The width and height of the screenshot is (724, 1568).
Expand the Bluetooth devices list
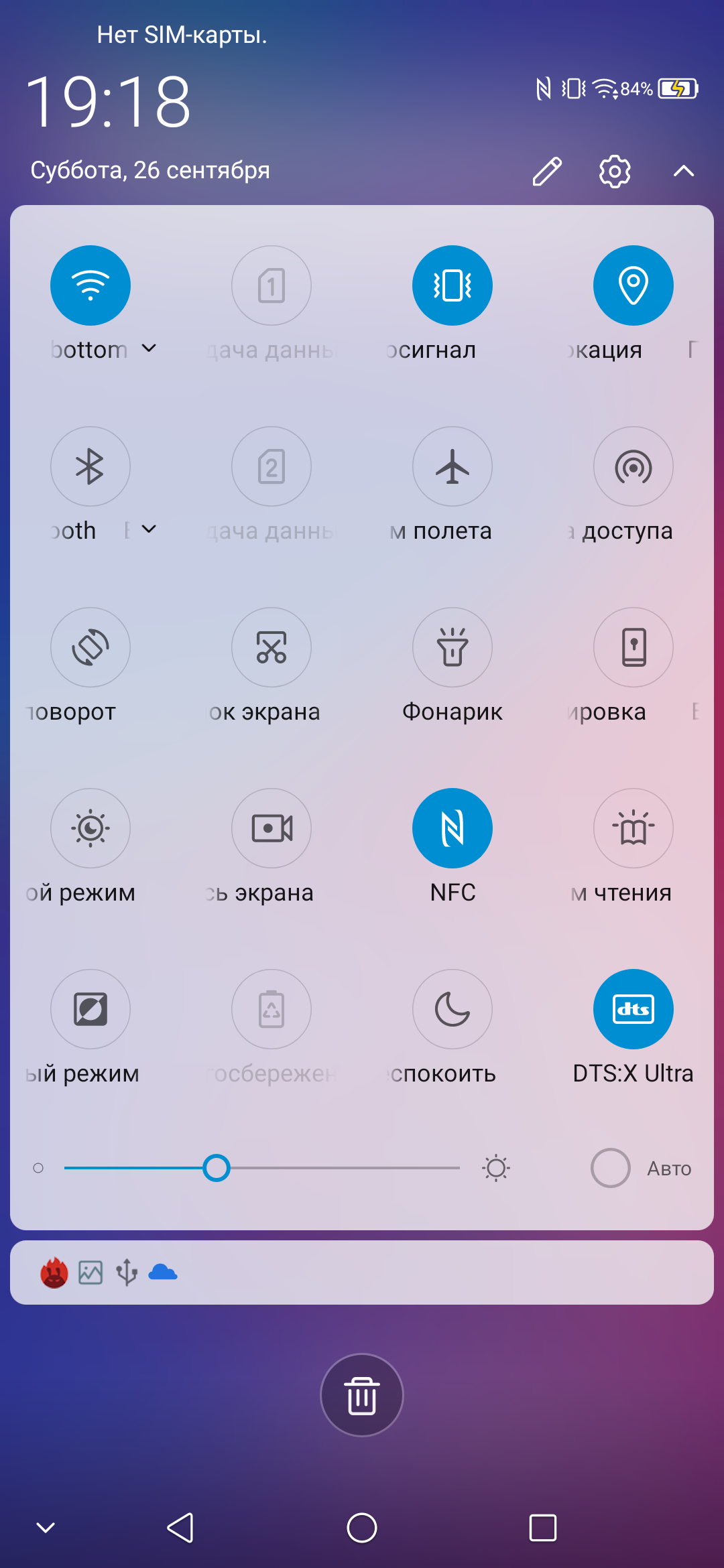coord(149,529)
